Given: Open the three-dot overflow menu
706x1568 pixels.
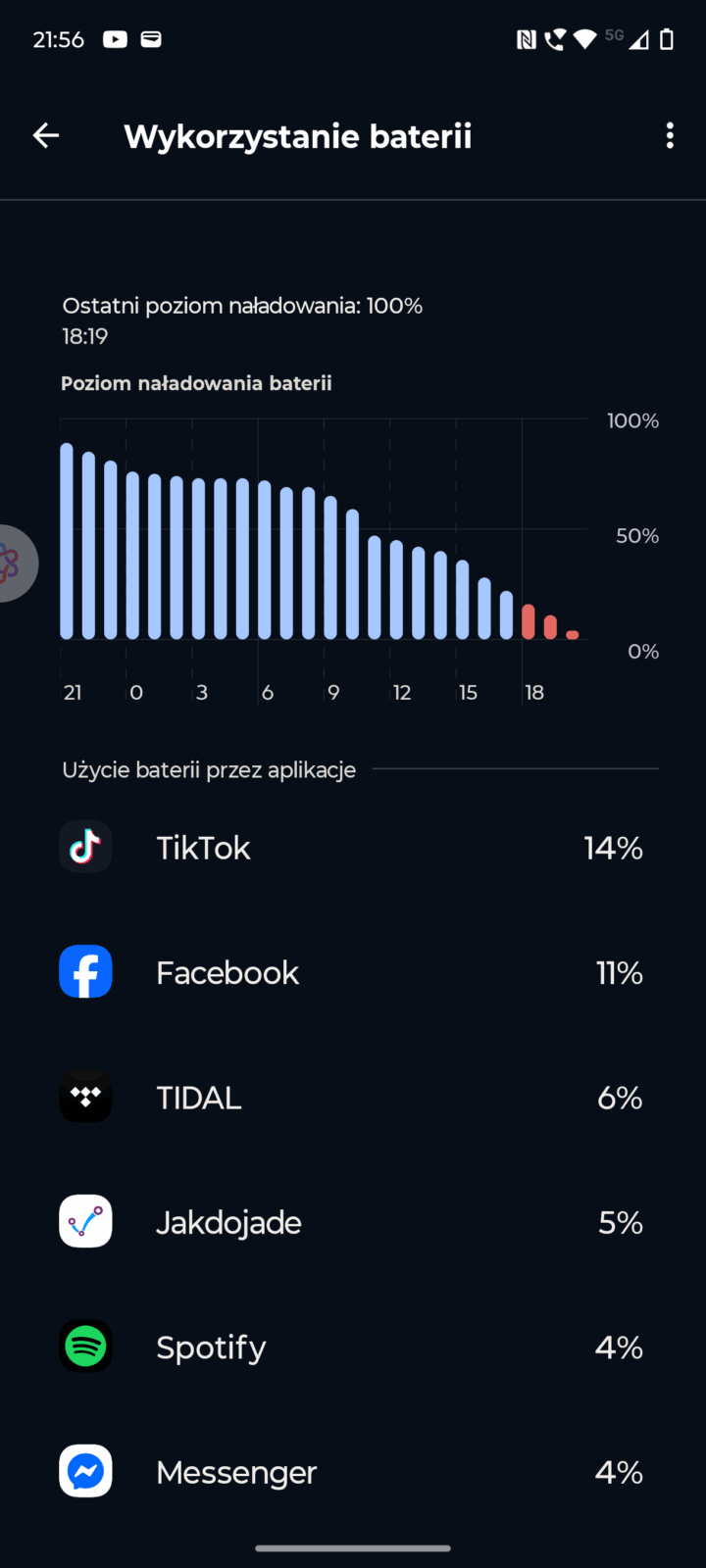Looking at the screenshot, I should tap(670, 136).
